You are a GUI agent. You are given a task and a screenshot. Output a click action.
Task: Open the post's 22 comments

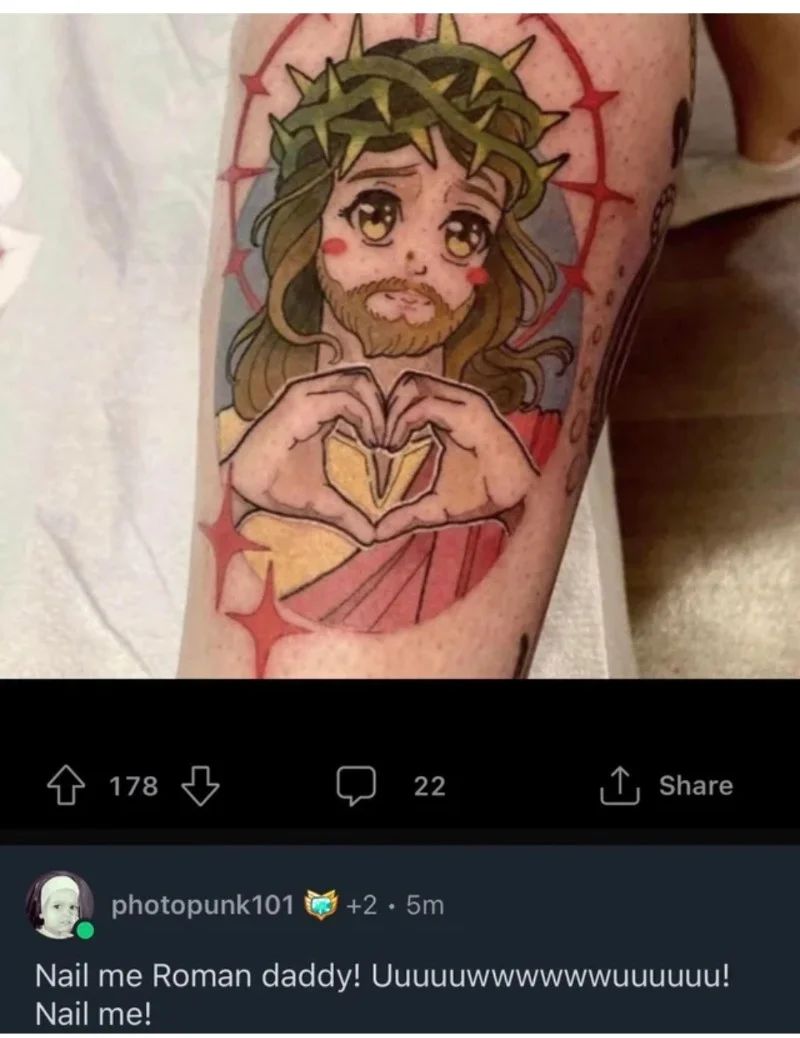pyautogui.click(x=355, y=786)
